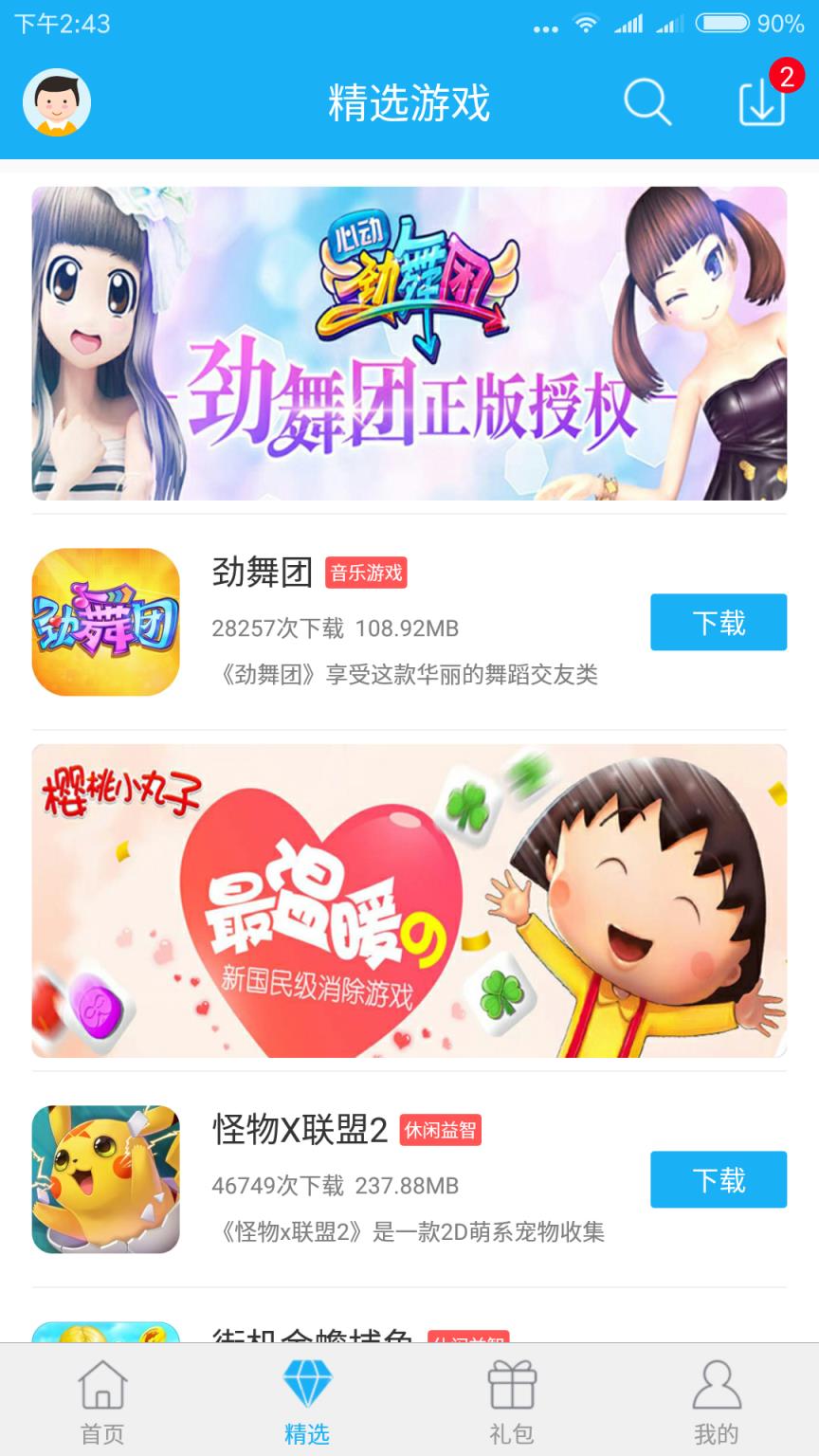Open the 樱桃小丸子 promotional banner
The height and width of the screenshot is (1456, 819).
pos(409,901)
